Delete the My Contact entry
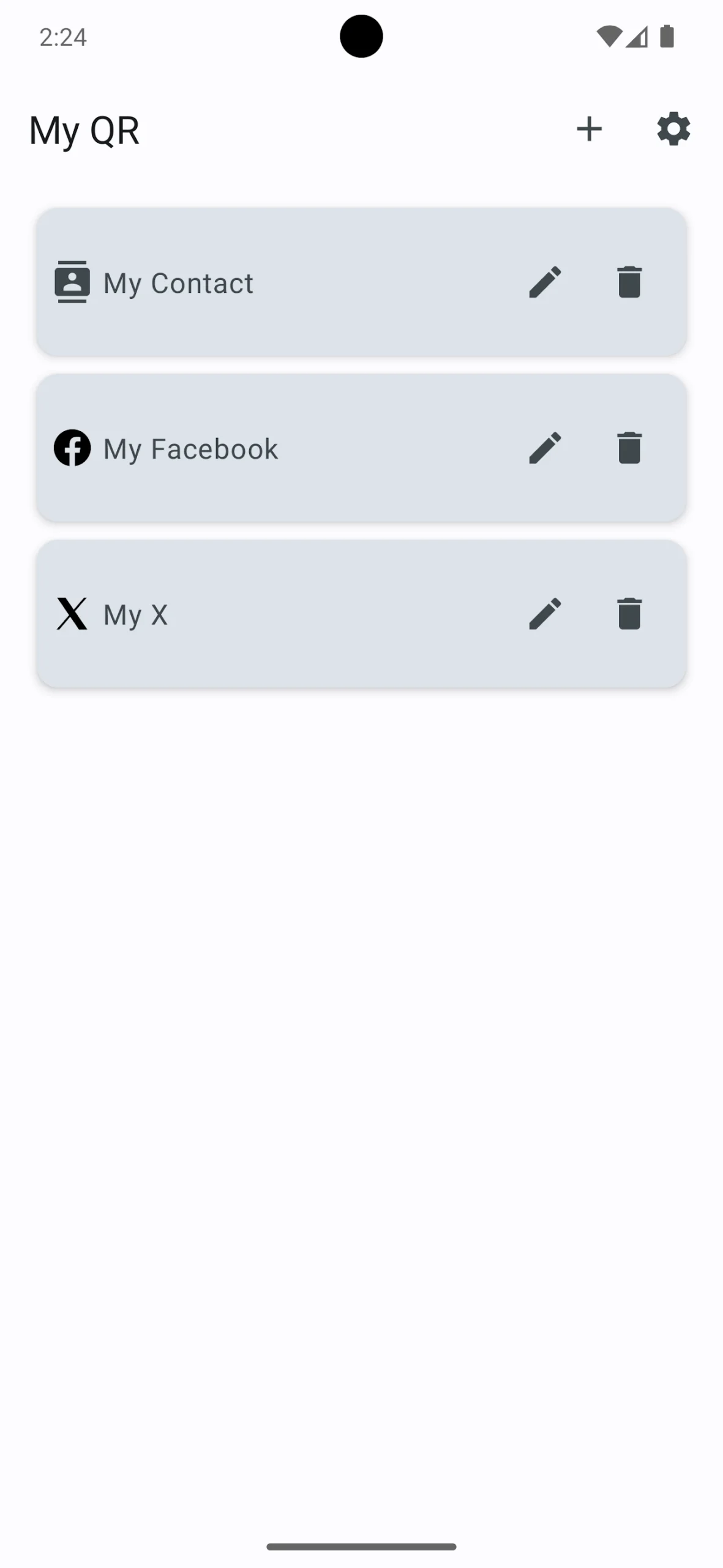This screenshot has width=723, height=1568. pos(629,282)
